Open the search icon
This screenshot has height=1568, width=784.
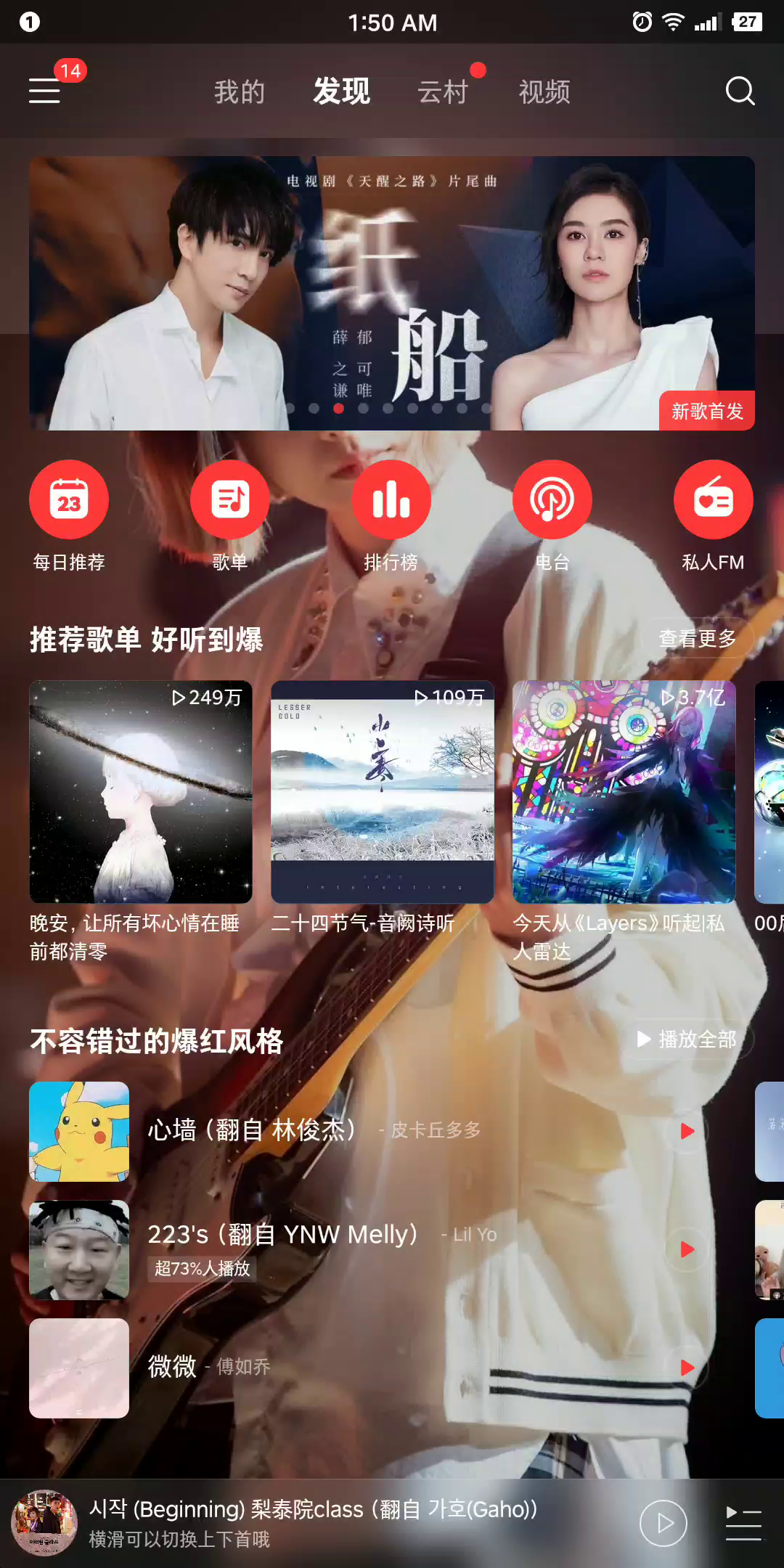pos(740,91)
